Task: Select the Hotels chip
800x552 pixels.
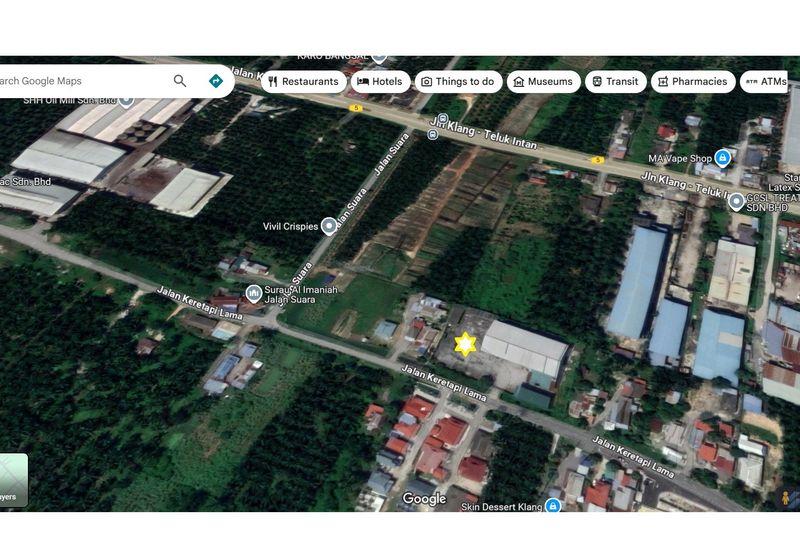Action: tap(380, 82)
